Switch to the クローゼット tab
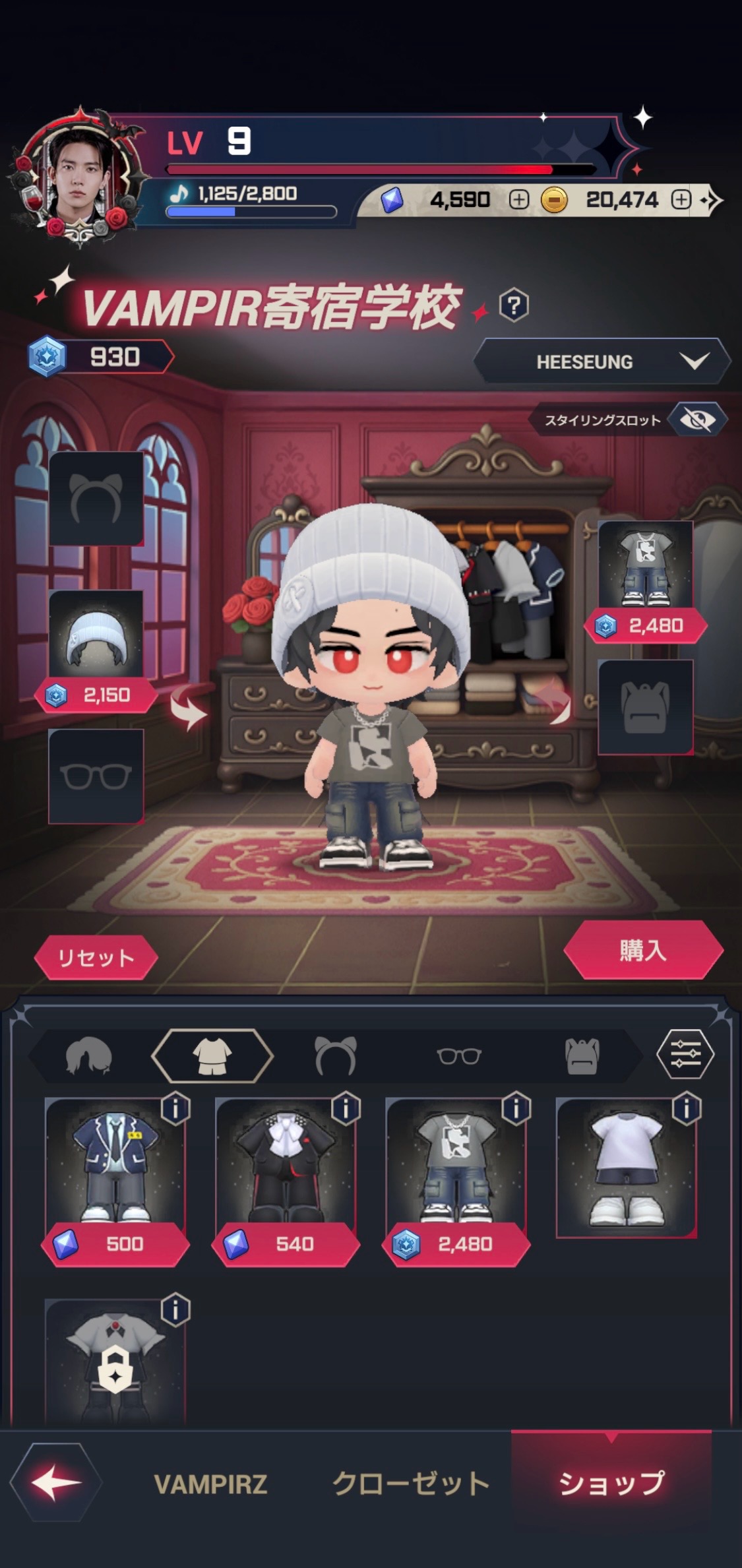 point(410,1484)
